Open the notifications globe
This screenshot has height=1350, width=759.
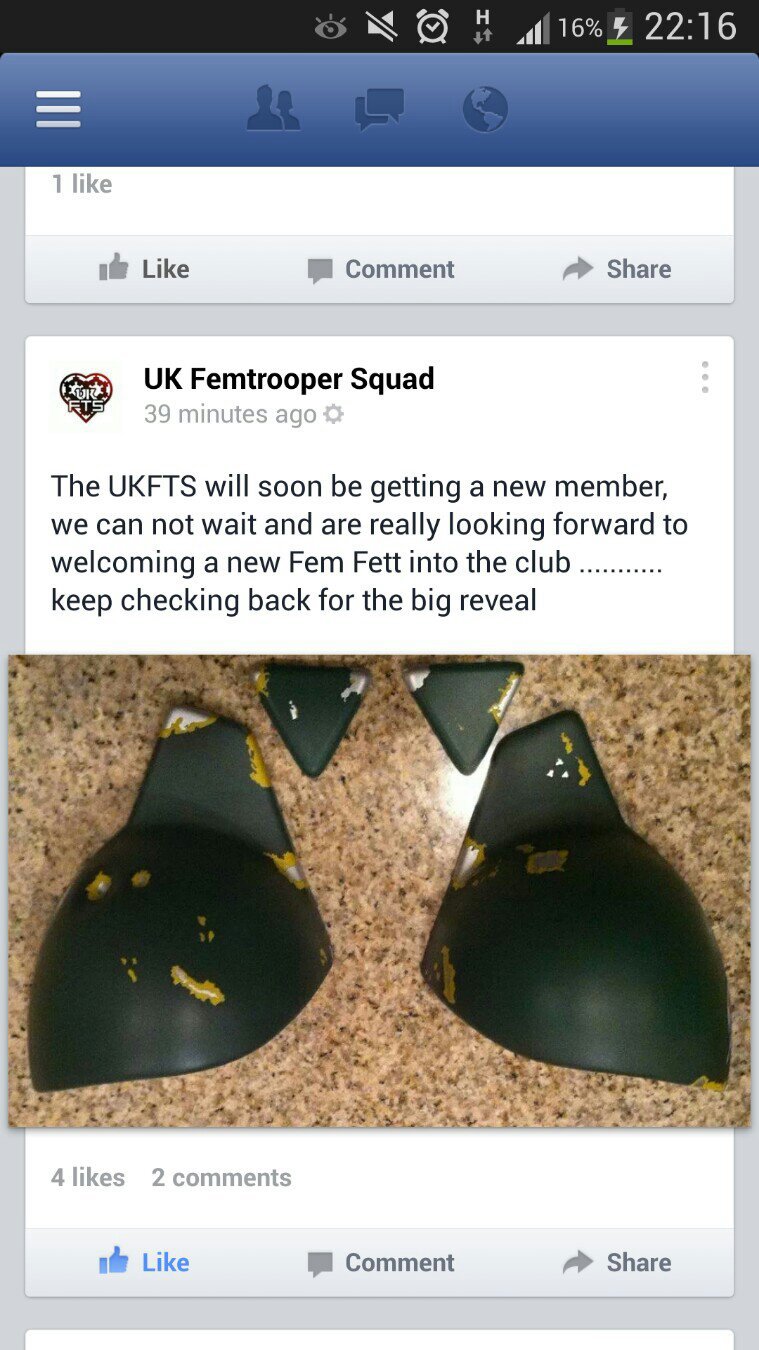click(485, 109)
